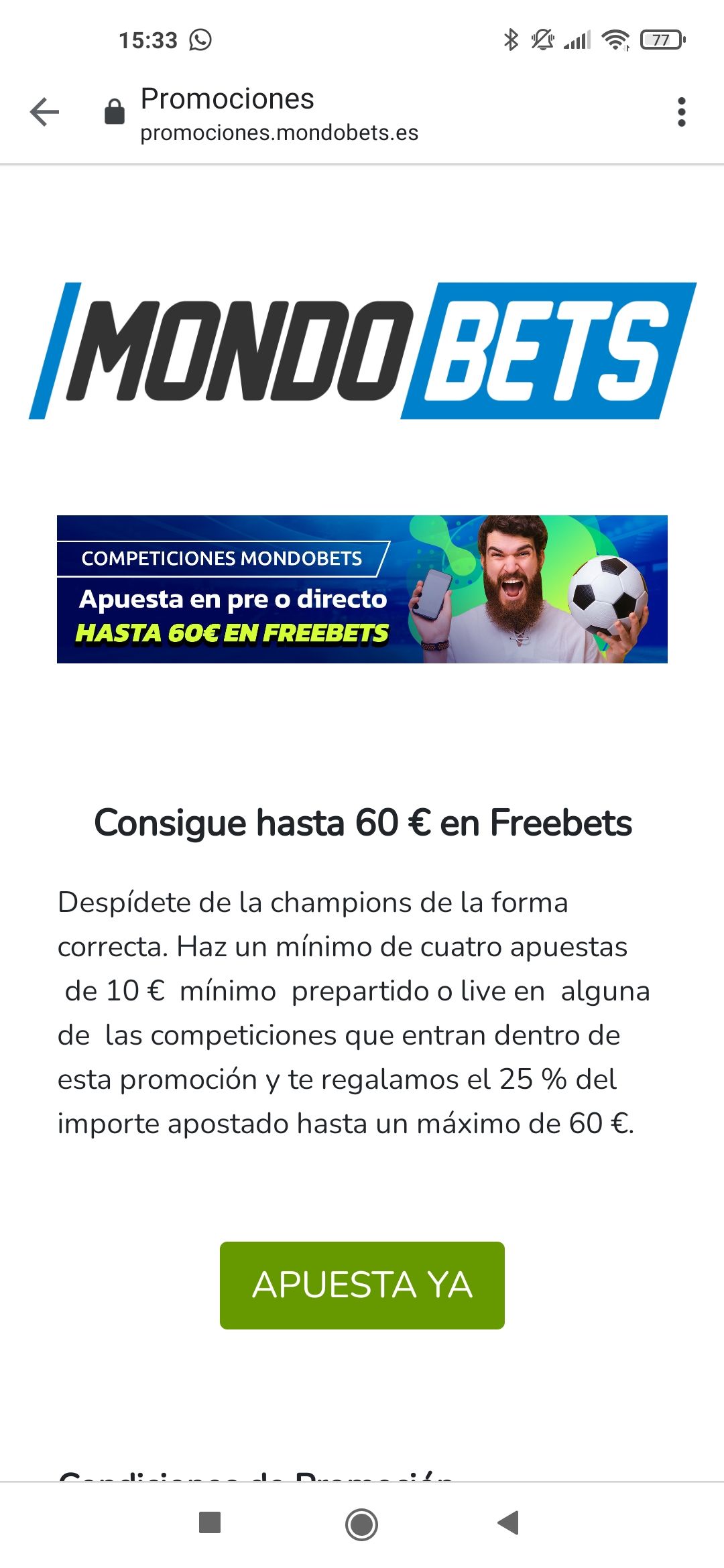This screenshot has width=724, height=1568.
Task: Tap the APUESTA YA button
Action: pos(362,1285)
